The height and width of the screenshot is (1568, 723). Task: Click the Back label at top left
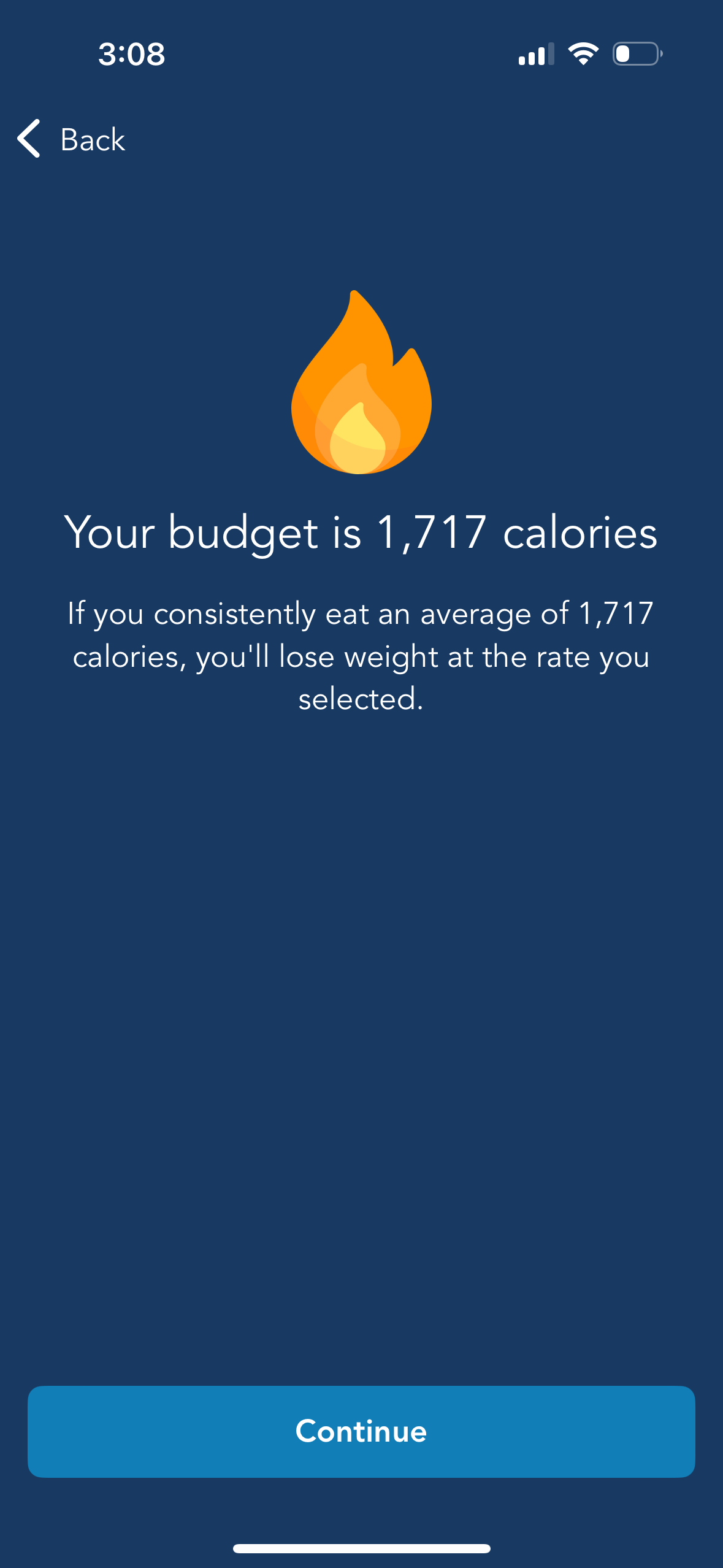pyautogui.click(x=91, y=140)
